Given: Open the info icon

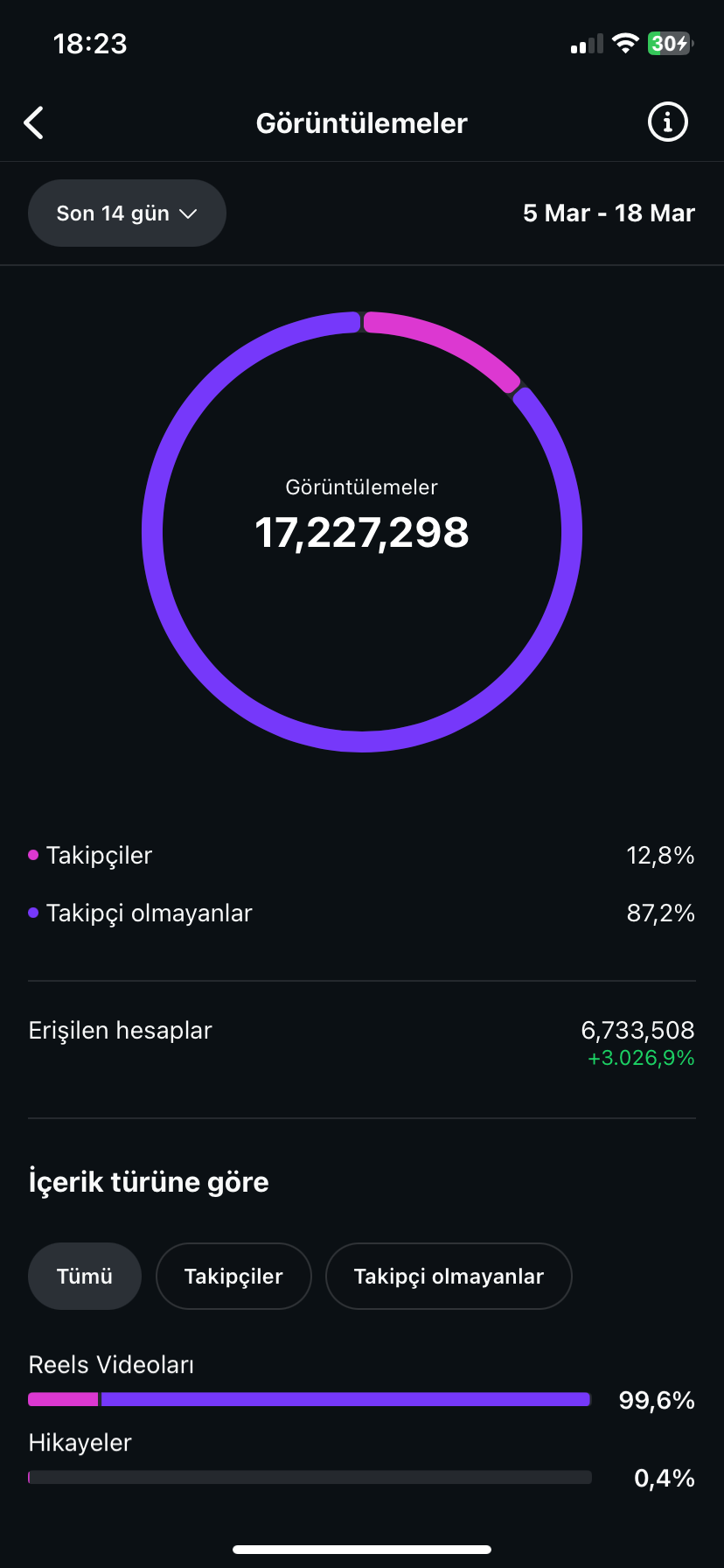Looking at the screenshot, I should coord(667,122).
